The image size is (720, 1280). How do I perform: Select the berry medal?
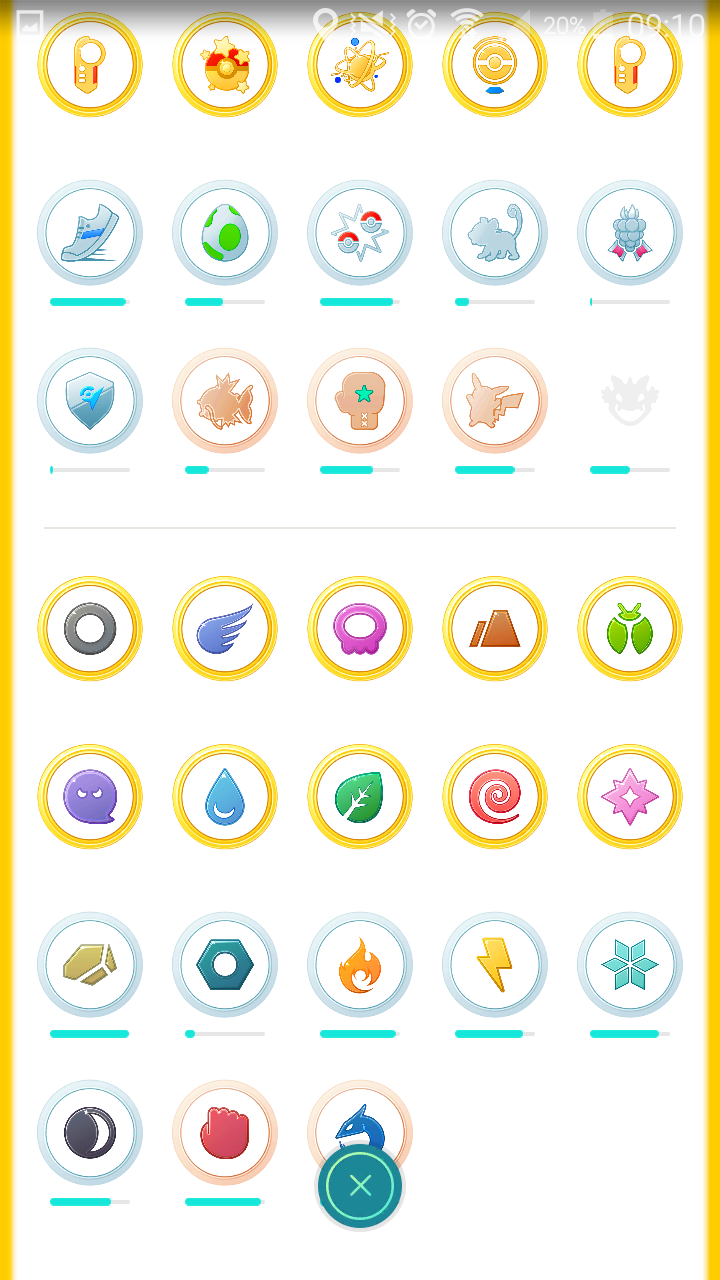(630, 233)
